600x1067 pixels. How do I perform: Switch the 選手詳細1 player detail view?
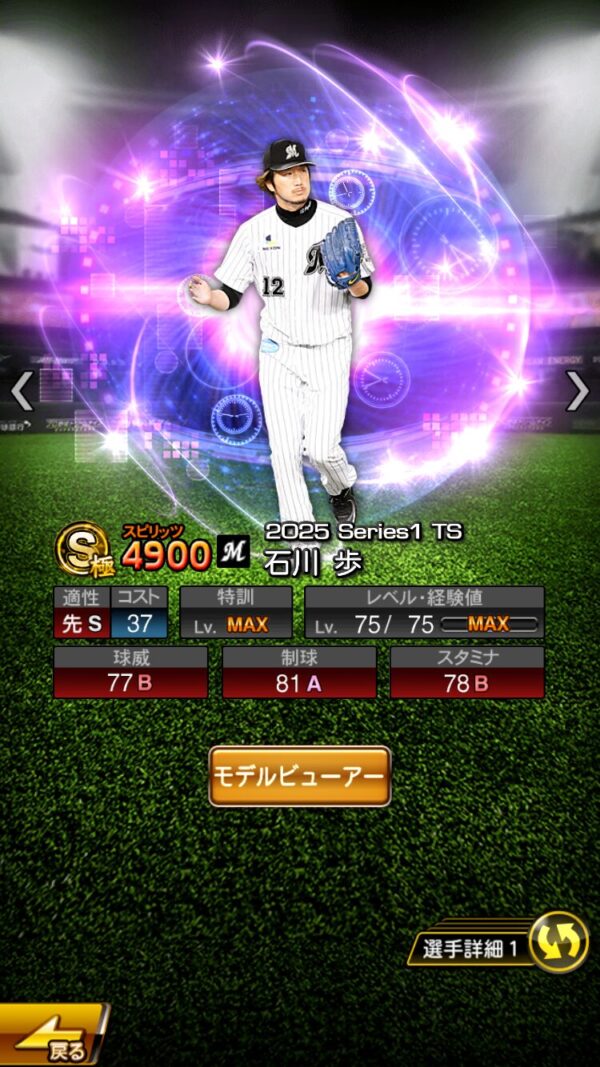557,943
